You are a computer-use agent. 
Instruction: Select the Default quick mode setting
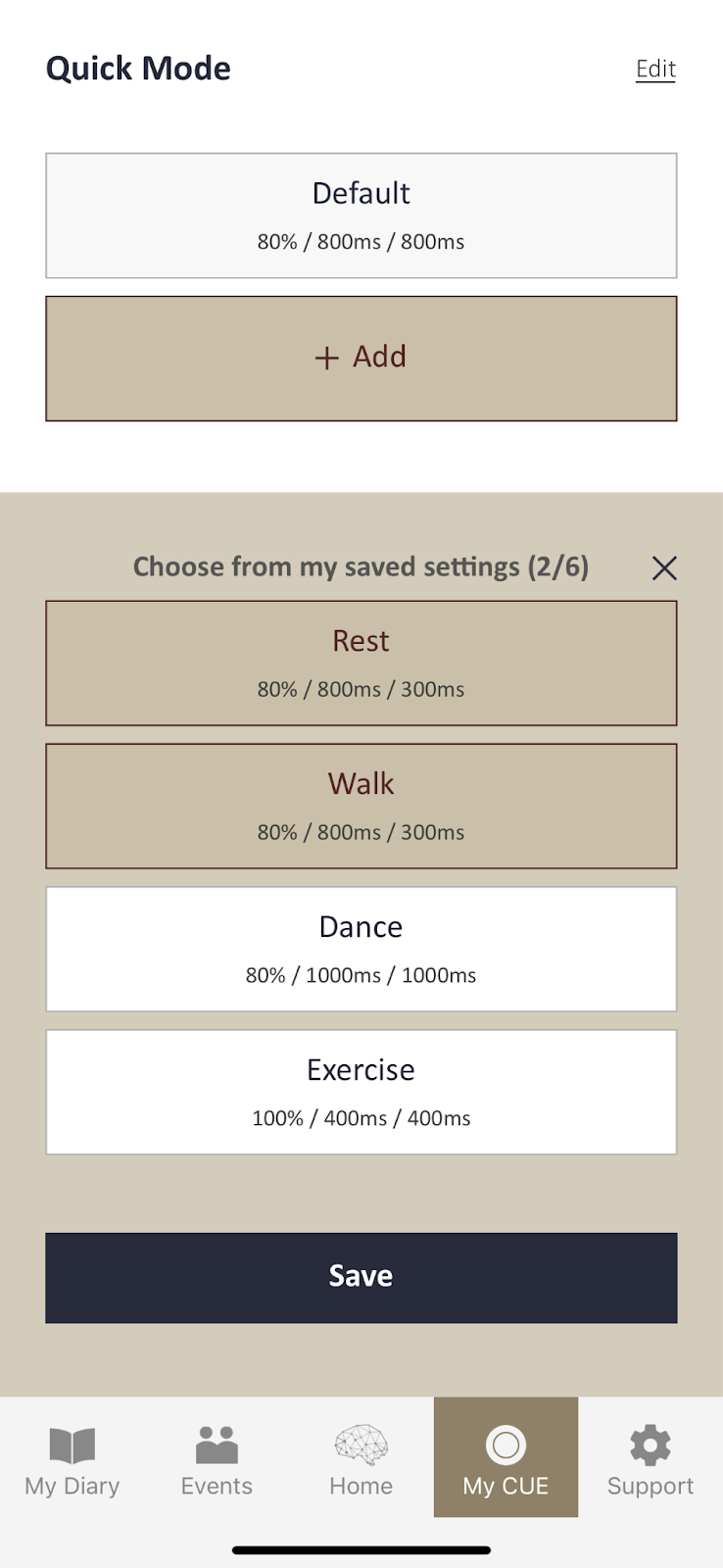pyautogui.click(x=361, y=215)
